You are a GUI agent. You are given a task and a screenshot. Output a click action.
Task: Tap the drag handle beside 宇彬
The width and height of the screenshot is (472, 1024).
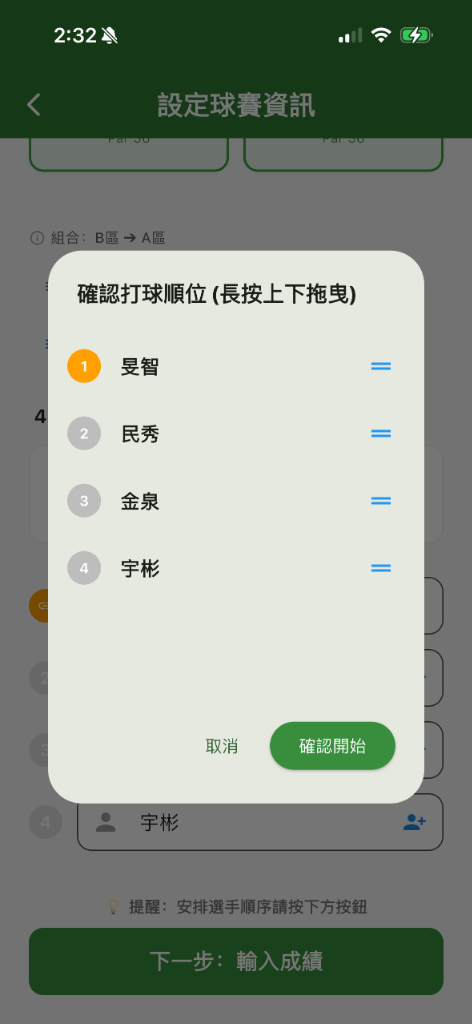pyautogui.click(x=381, y=568)
